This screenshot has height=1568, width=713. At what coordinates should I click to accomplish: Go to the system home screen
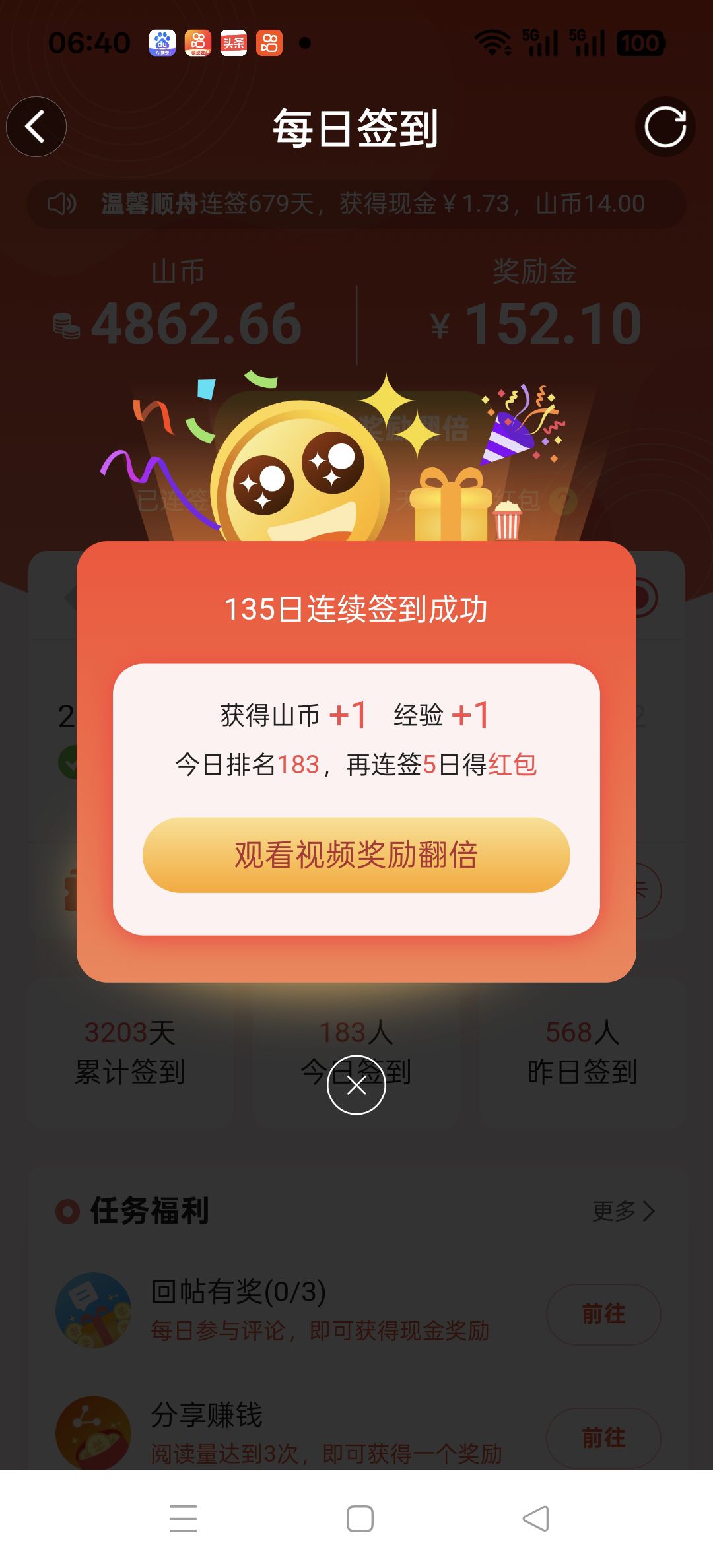pos(360,1519)
